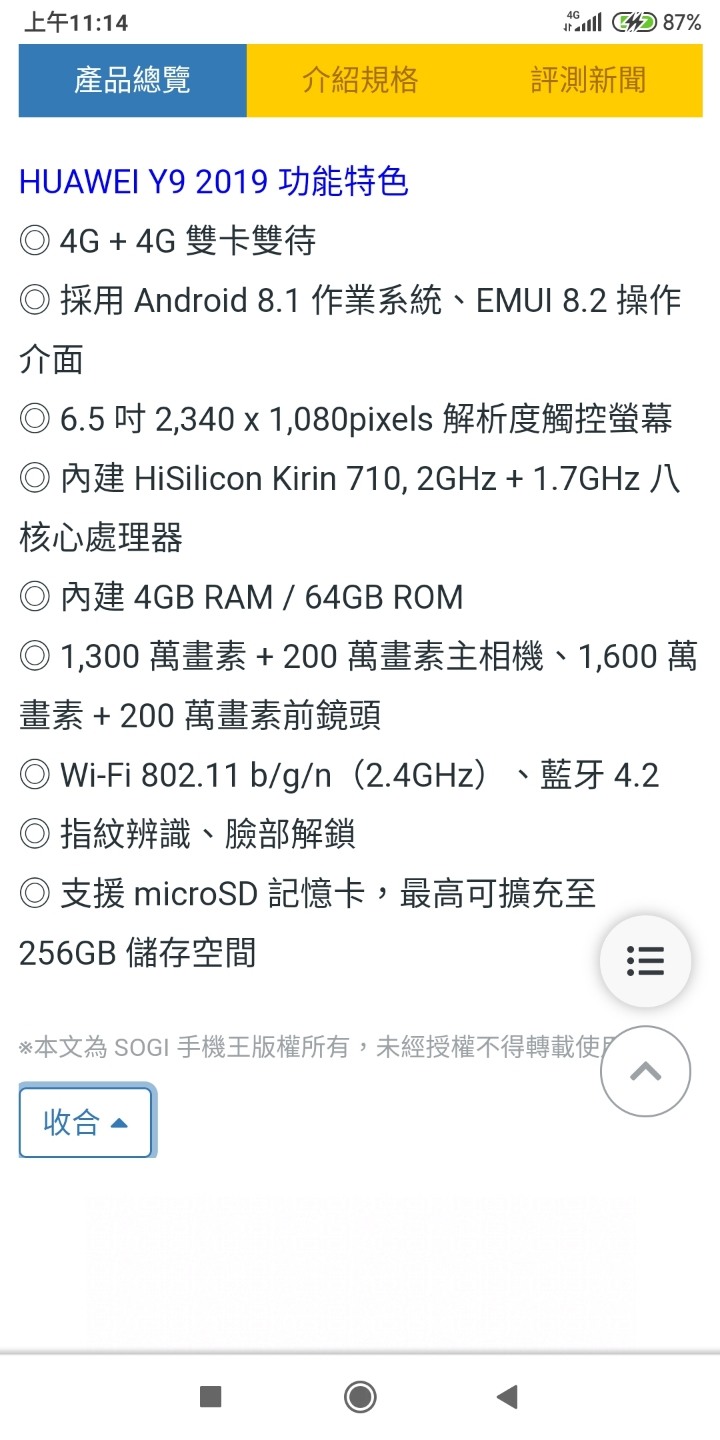This screenshot has height=1440, width=720.
Task: Open the 介紹規格 tab
Action: point(360,80)
